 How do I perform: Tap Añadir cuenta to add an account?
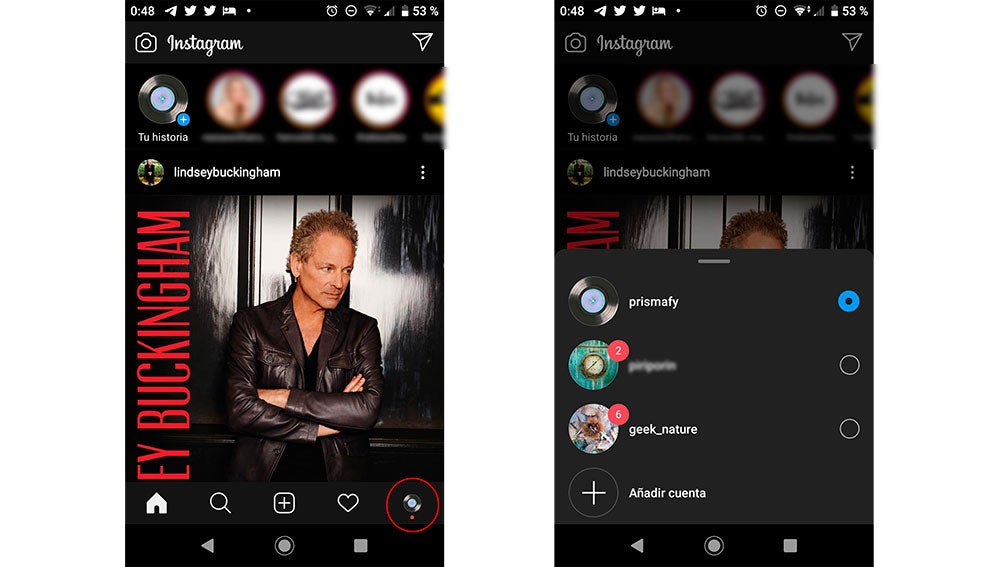pos(667,493)
